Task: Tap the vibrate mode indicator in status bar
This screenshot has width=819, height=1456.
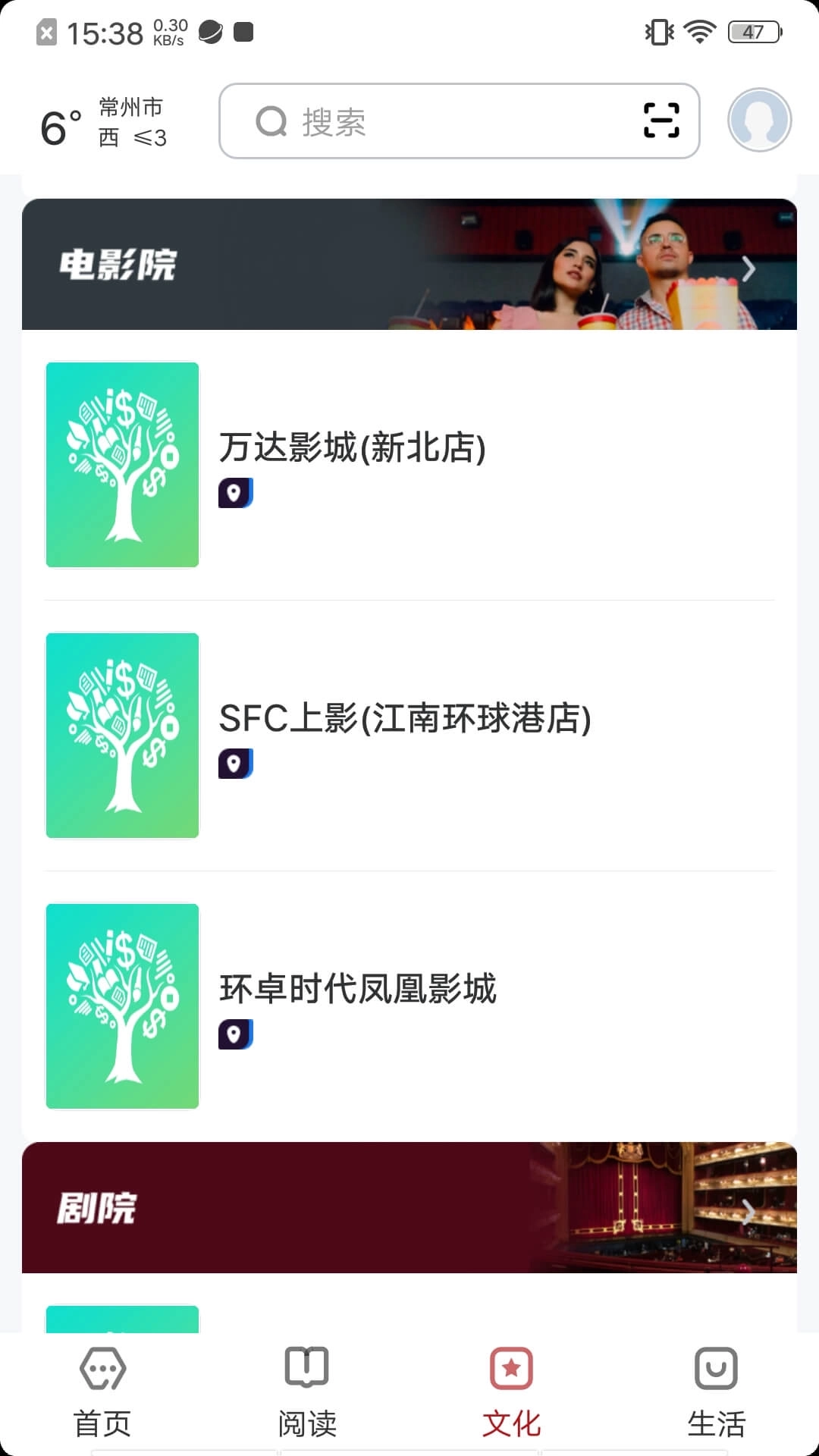Action: click(659, 31)
